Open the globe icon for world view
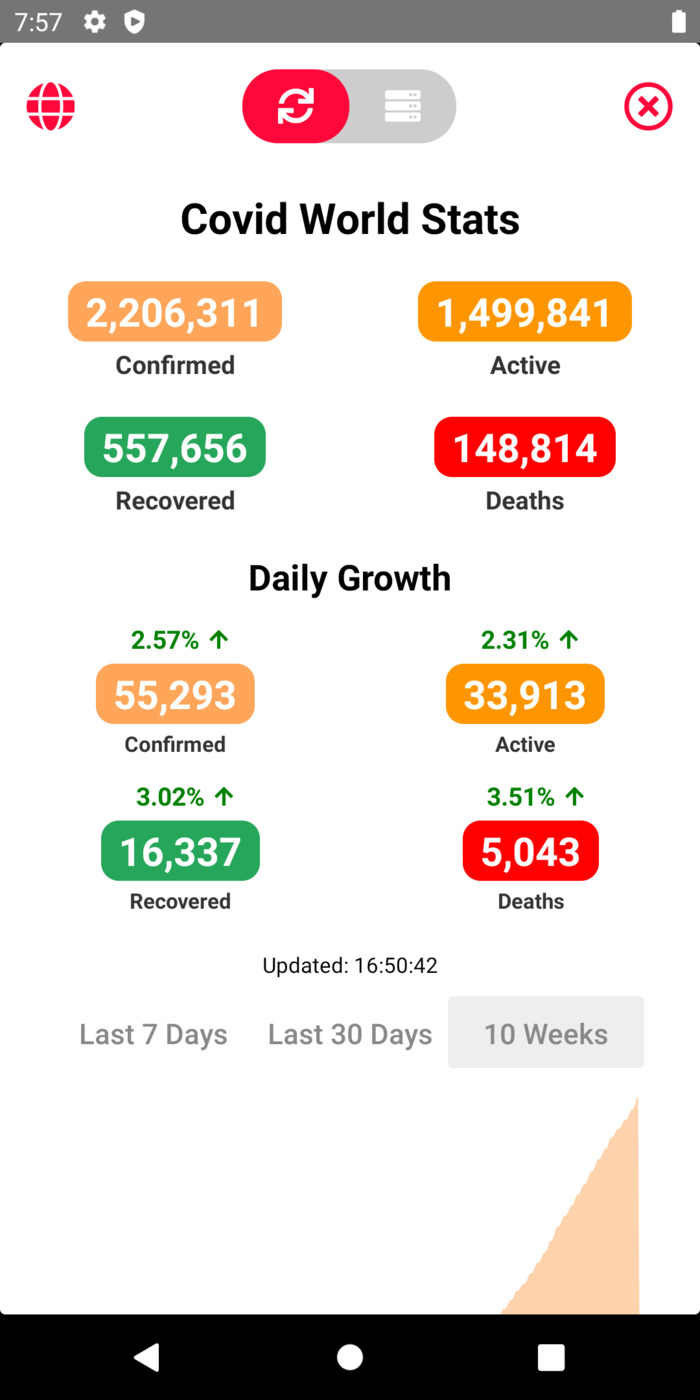Viewport: 700px width, 1400px height. [x=51, y=106]
